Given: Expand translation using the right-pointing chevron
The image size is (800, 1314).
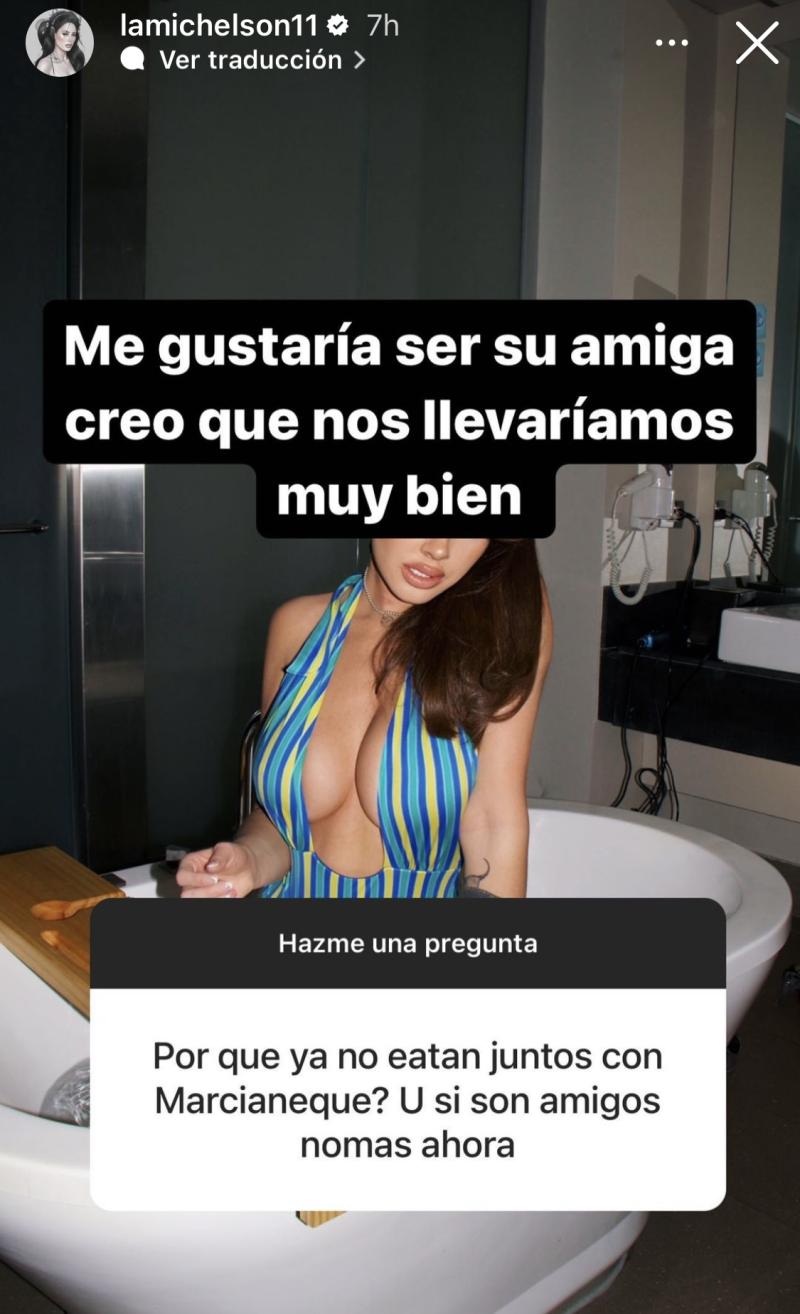Looking at the screenshot, I should (x=360, y=59).
